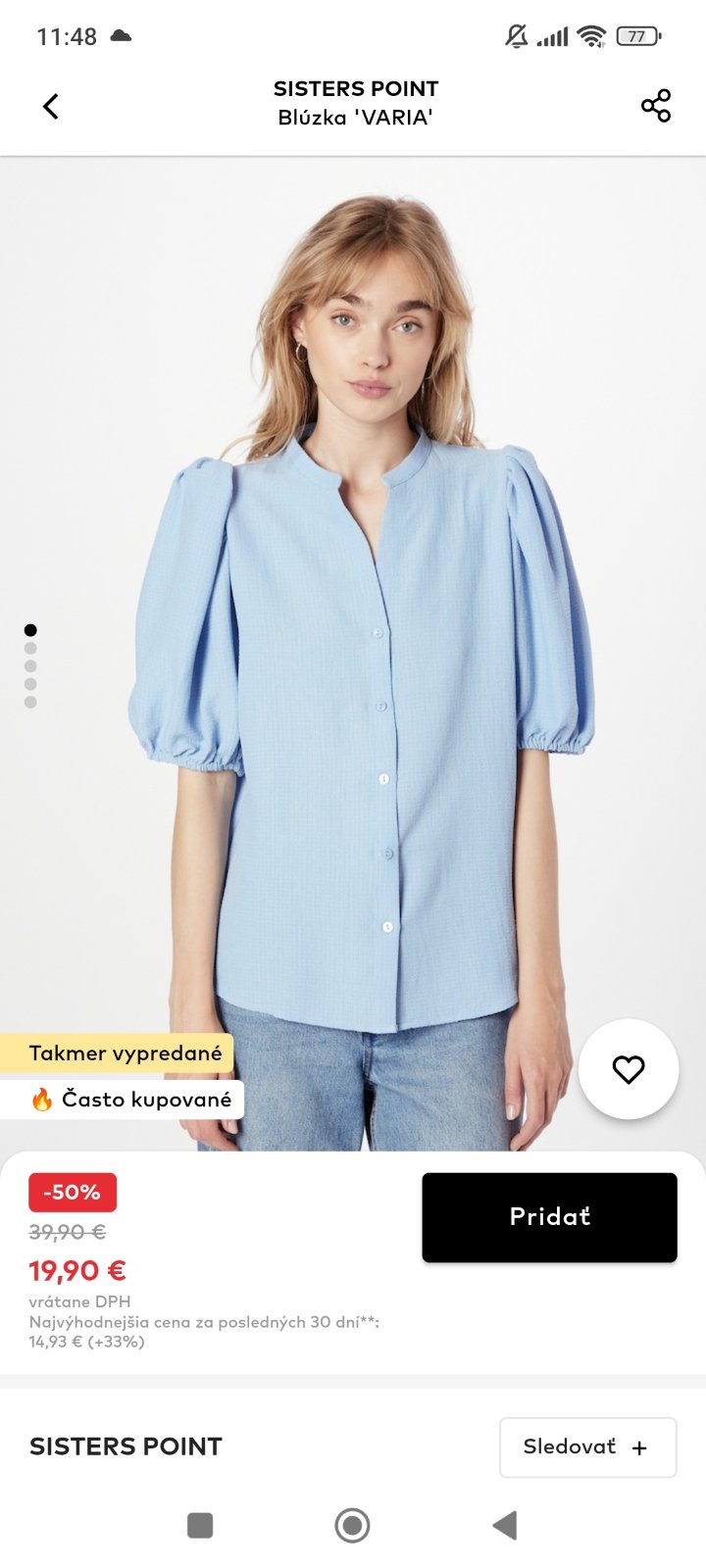Screen dimensions: 706x1568
Task: Open recent apps with the square button
Action: point(200,1525)
